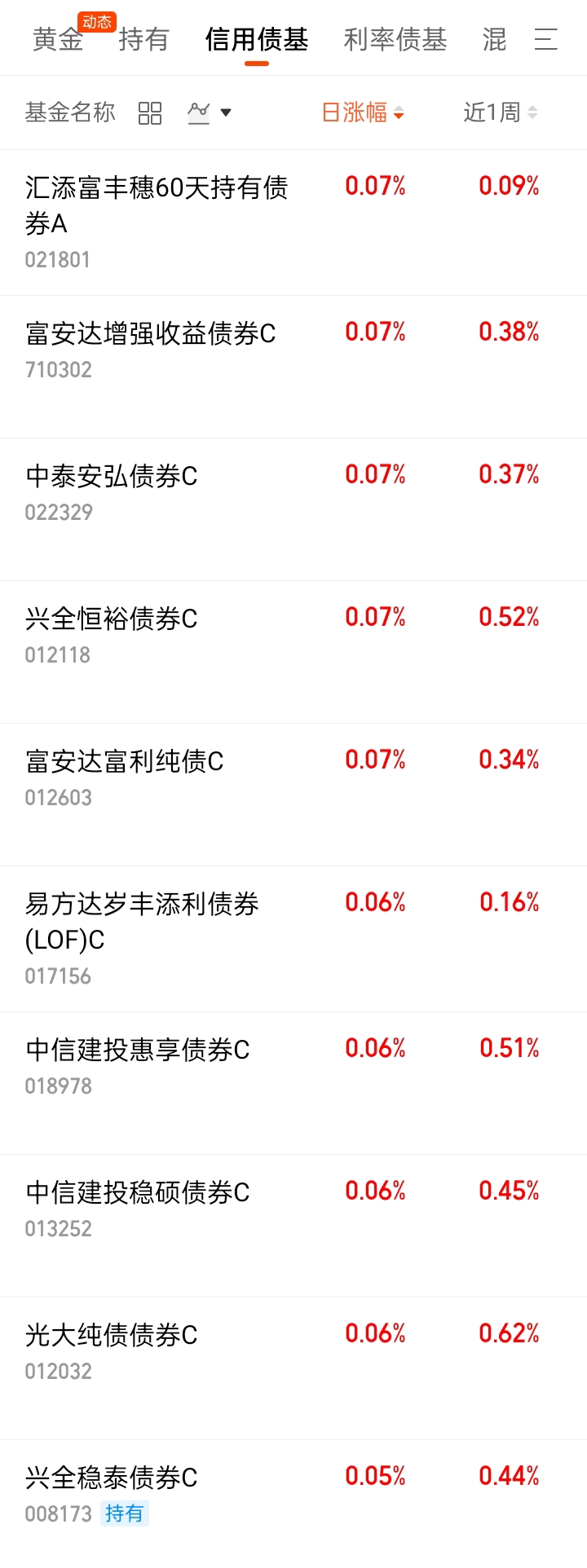Open 易方达岁丰添利债券(LOF)C fund
The height and width of the screenshot is (1568, 587).
[x=142, y=921]
